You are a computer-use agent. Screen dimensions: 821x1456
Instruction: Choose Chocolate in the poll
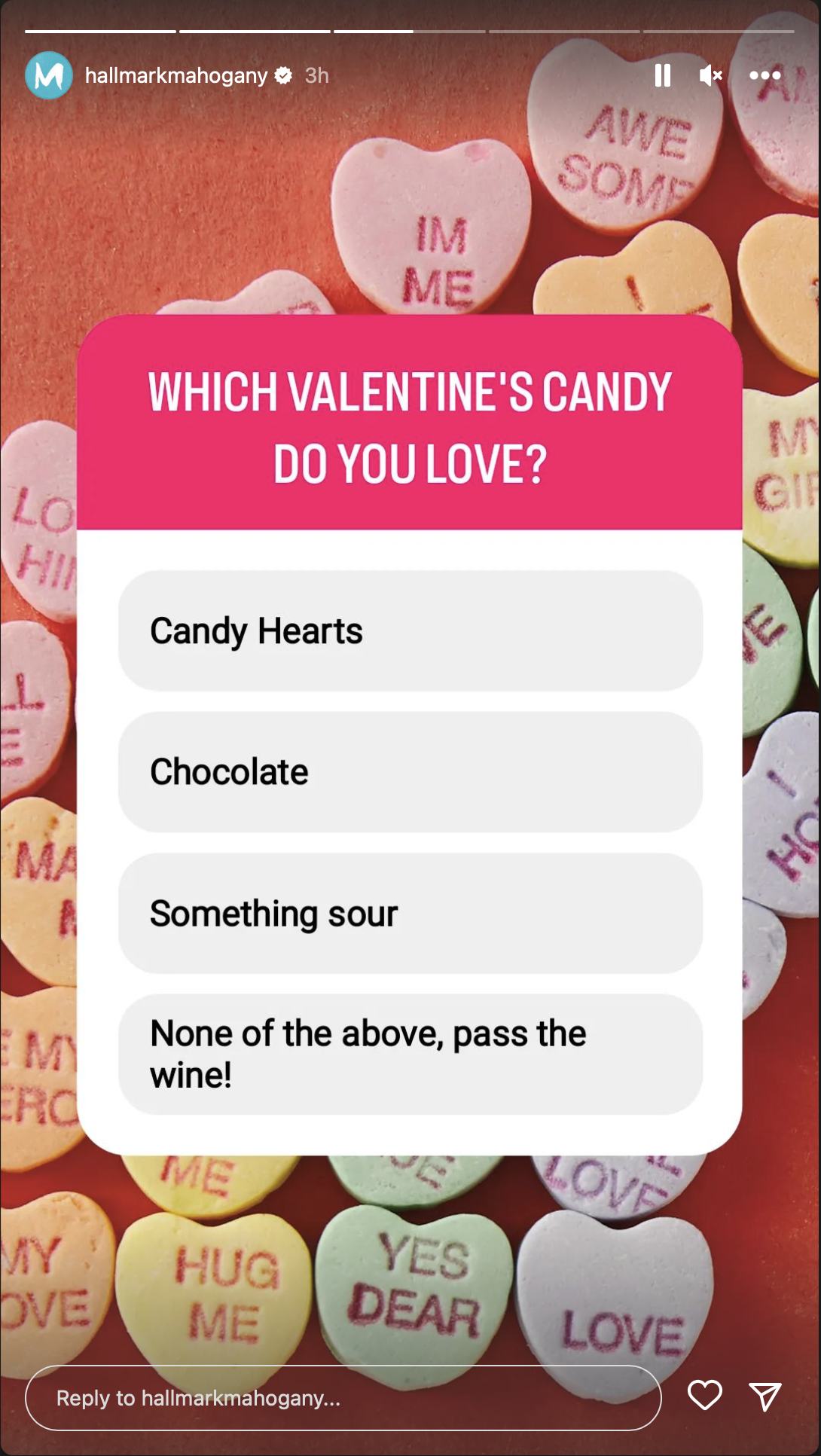click(410, 772)
